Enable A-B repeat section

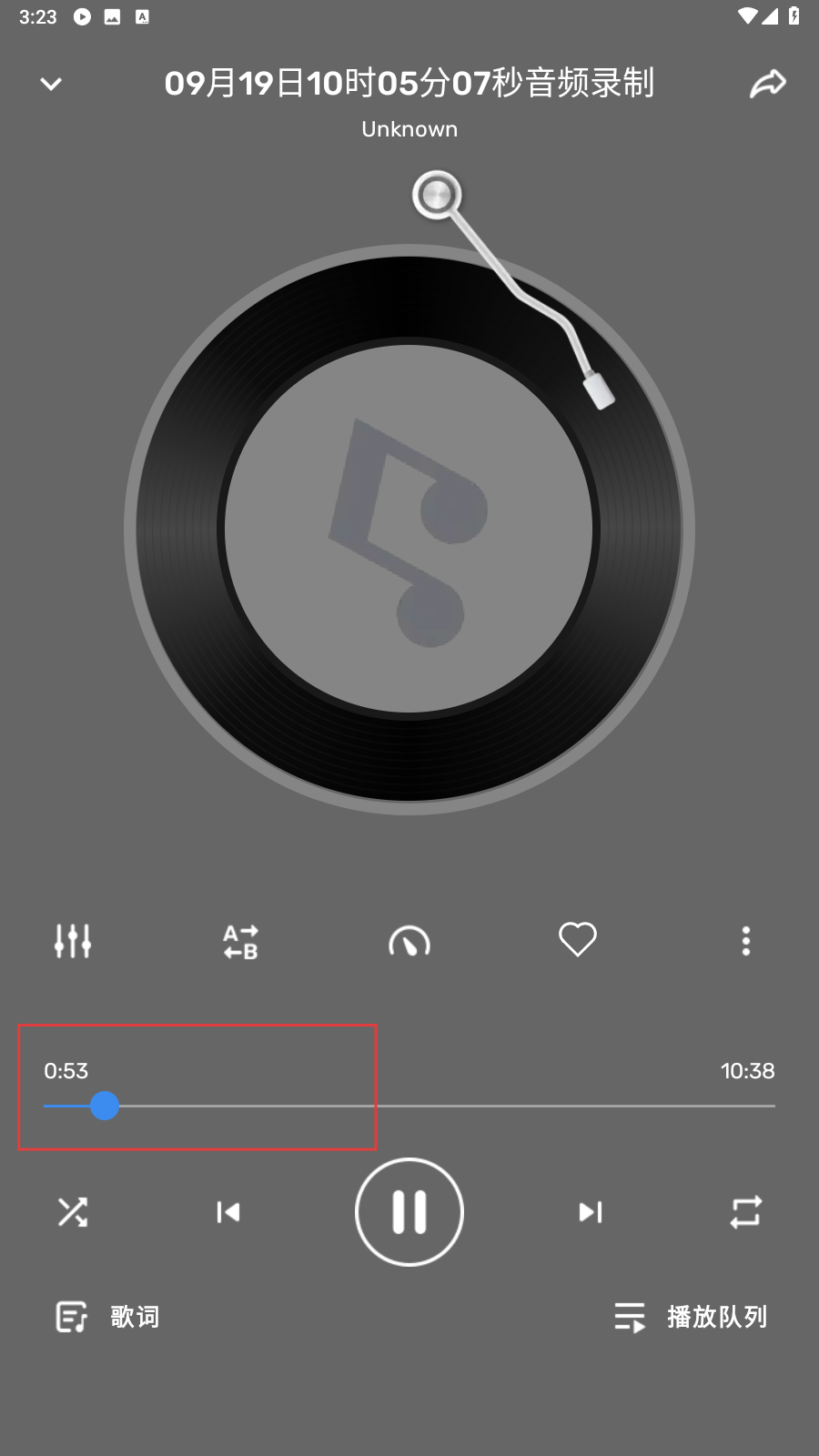point(241,941)
